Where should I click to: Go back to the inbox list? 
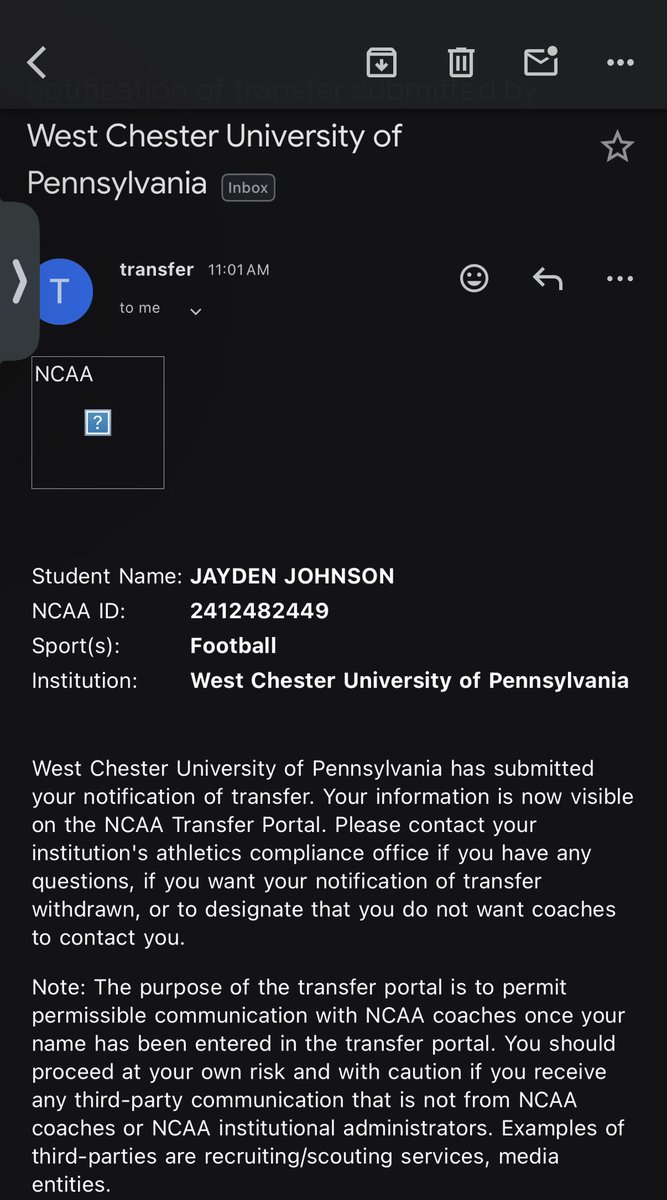tap(37, 63)
